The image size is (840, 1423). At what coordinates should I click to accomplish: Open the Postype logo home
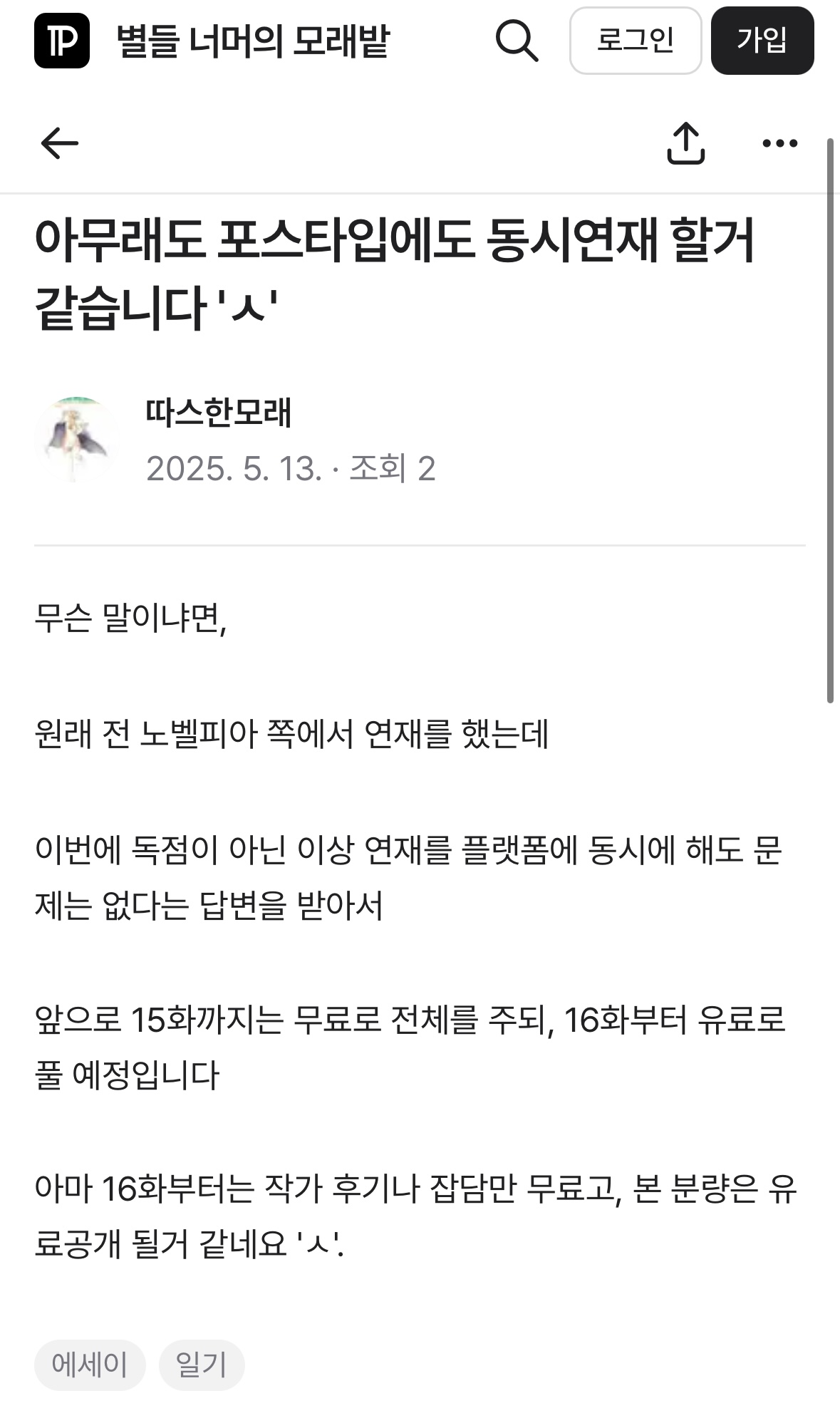(x=62, y=41)
